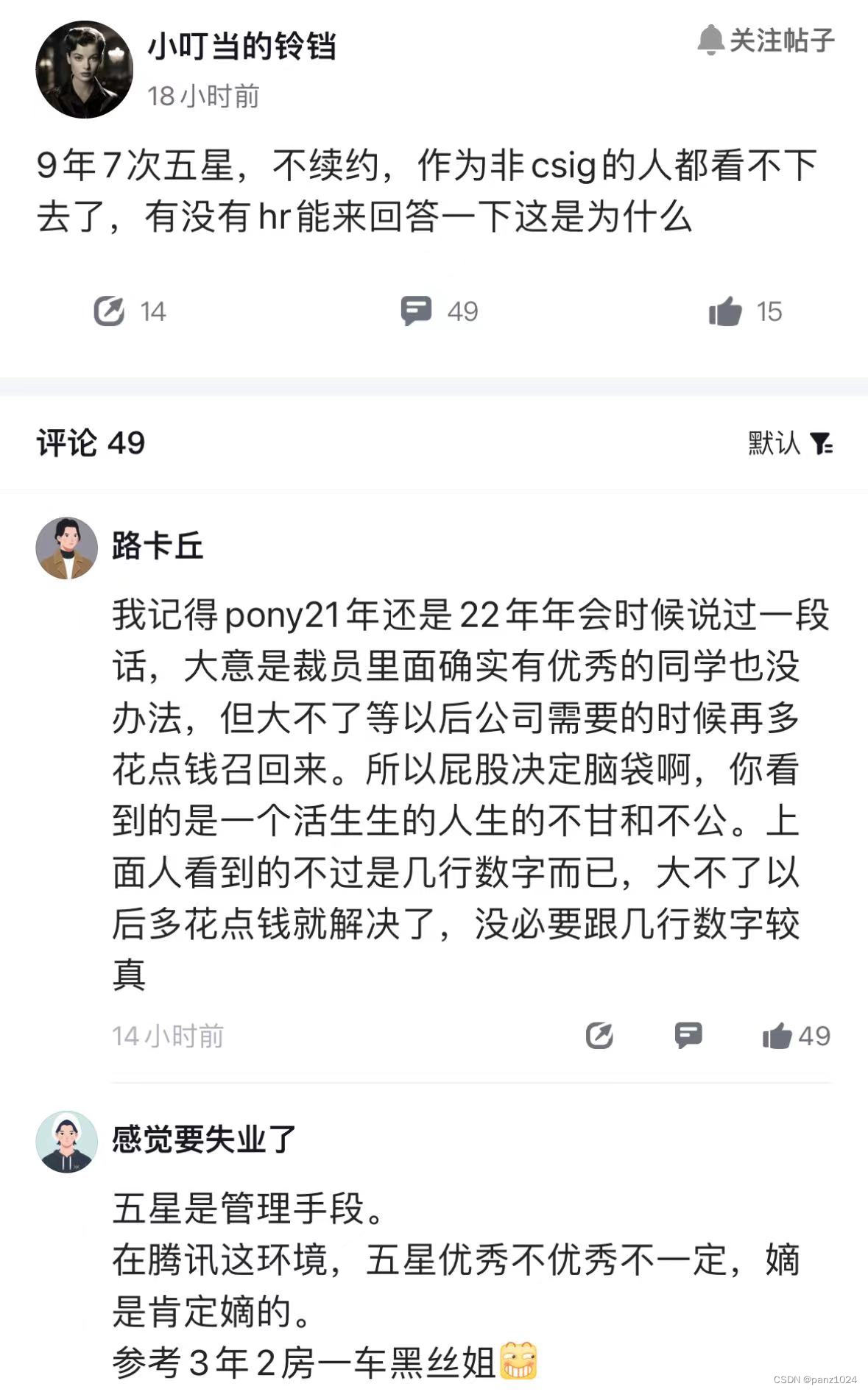Open avatar of user 感觉要失业了
The width and height of the screenshot is (868, 1392).
coord(67,1142)
